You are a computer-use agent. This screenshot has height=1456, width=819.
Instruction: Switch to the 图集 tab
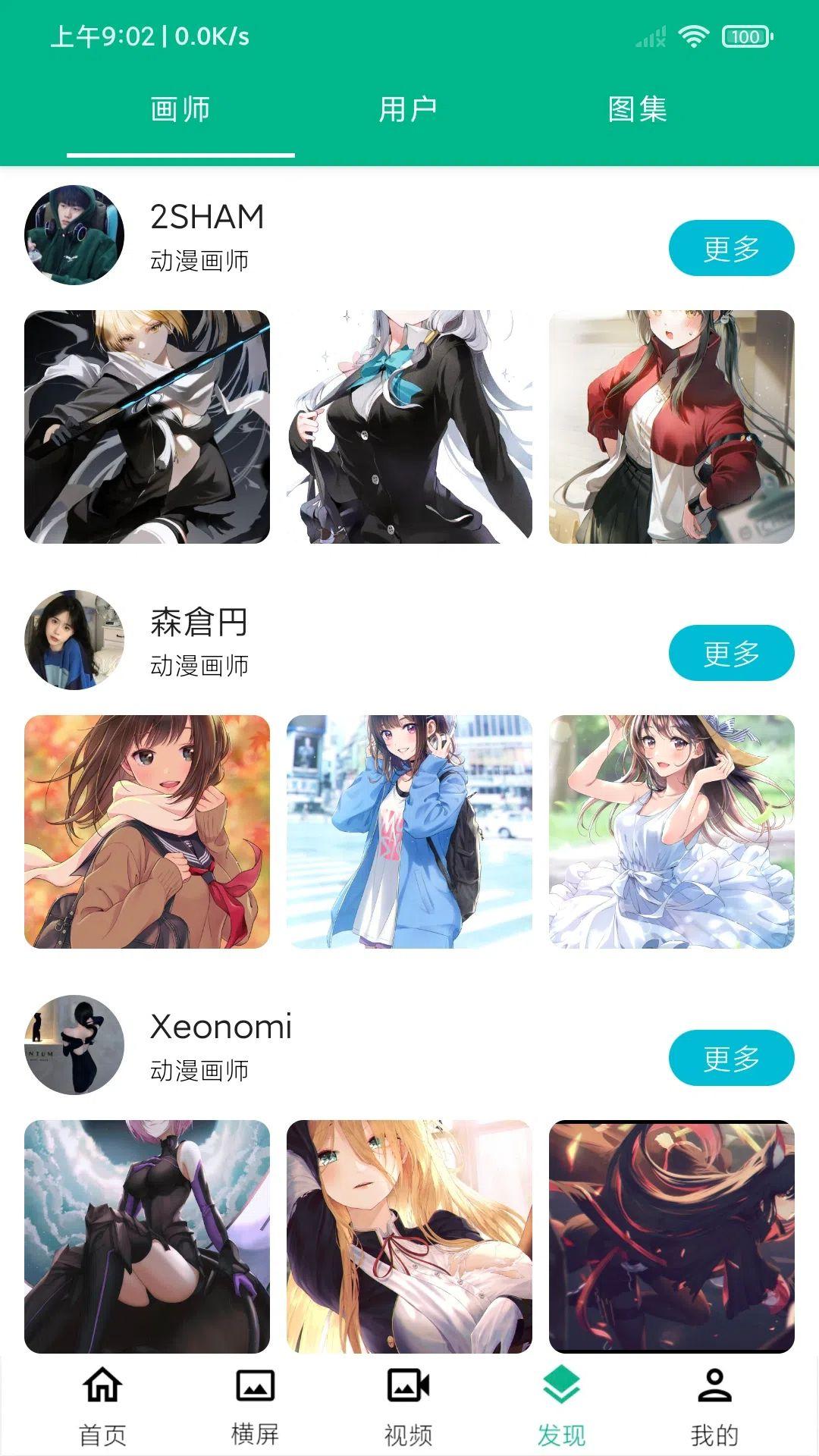click(637, 109)
